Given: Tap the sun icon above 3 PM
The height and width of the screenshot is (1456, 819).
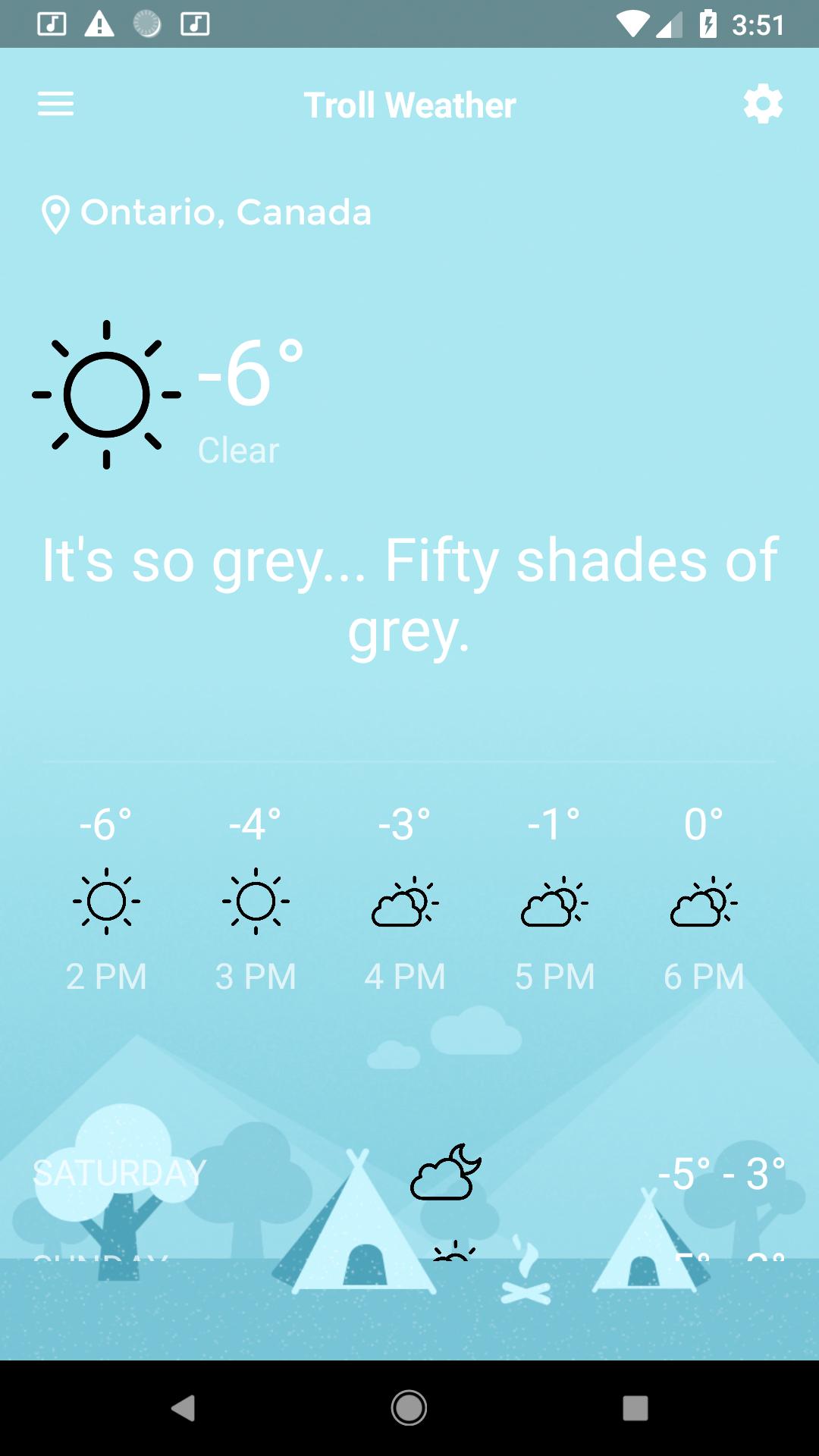Looking at the screenshot, I should (256, 902).
